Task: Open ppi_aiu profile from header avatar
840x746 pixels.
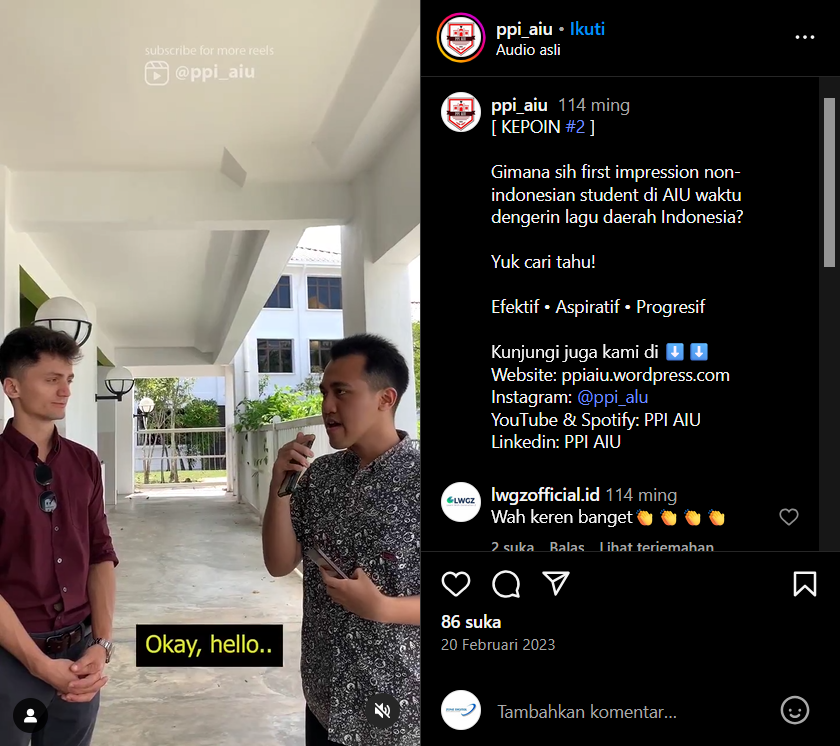Action: click(x=461, y=37)
